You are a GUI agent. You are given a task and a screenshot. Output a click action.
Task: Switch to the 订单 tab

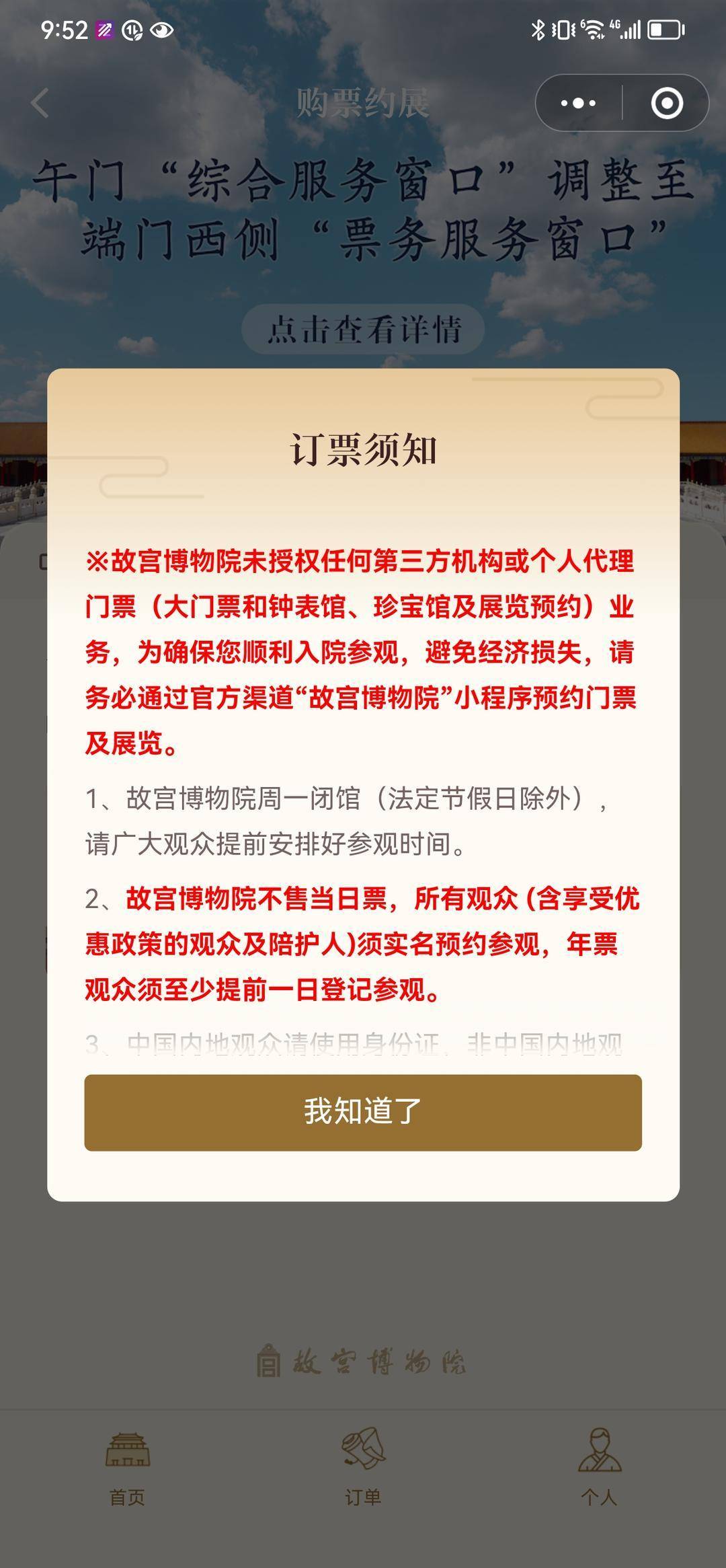point(363,1466)
